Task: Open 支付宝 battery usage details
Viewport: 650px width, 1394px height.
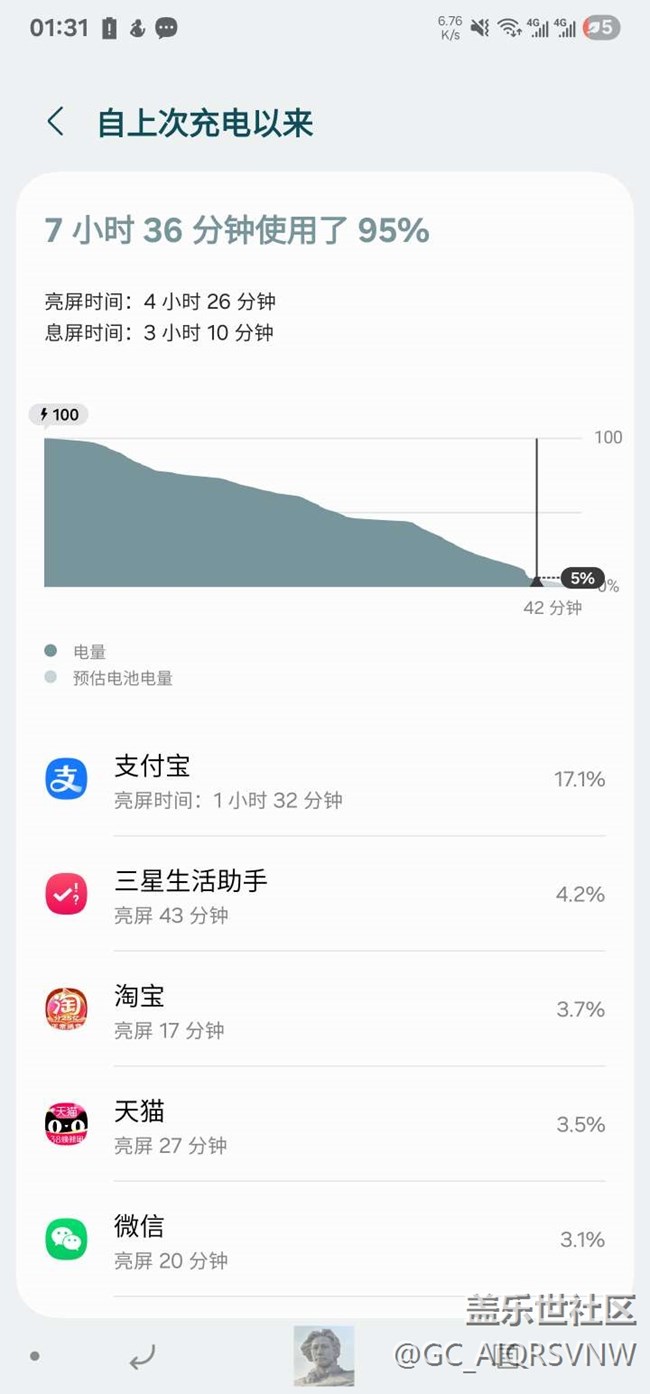Action: (x=325, y=779)
